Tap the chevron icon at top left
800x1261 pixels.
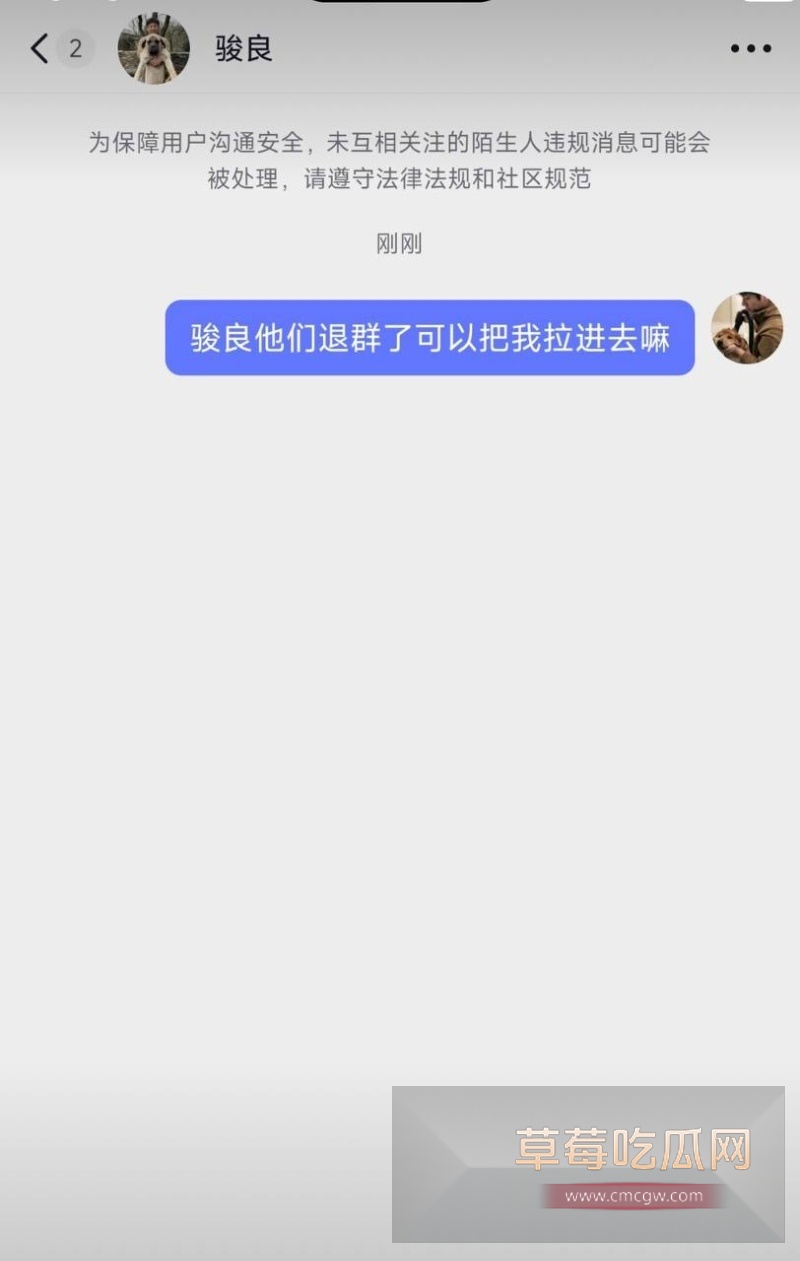point(38,48)
